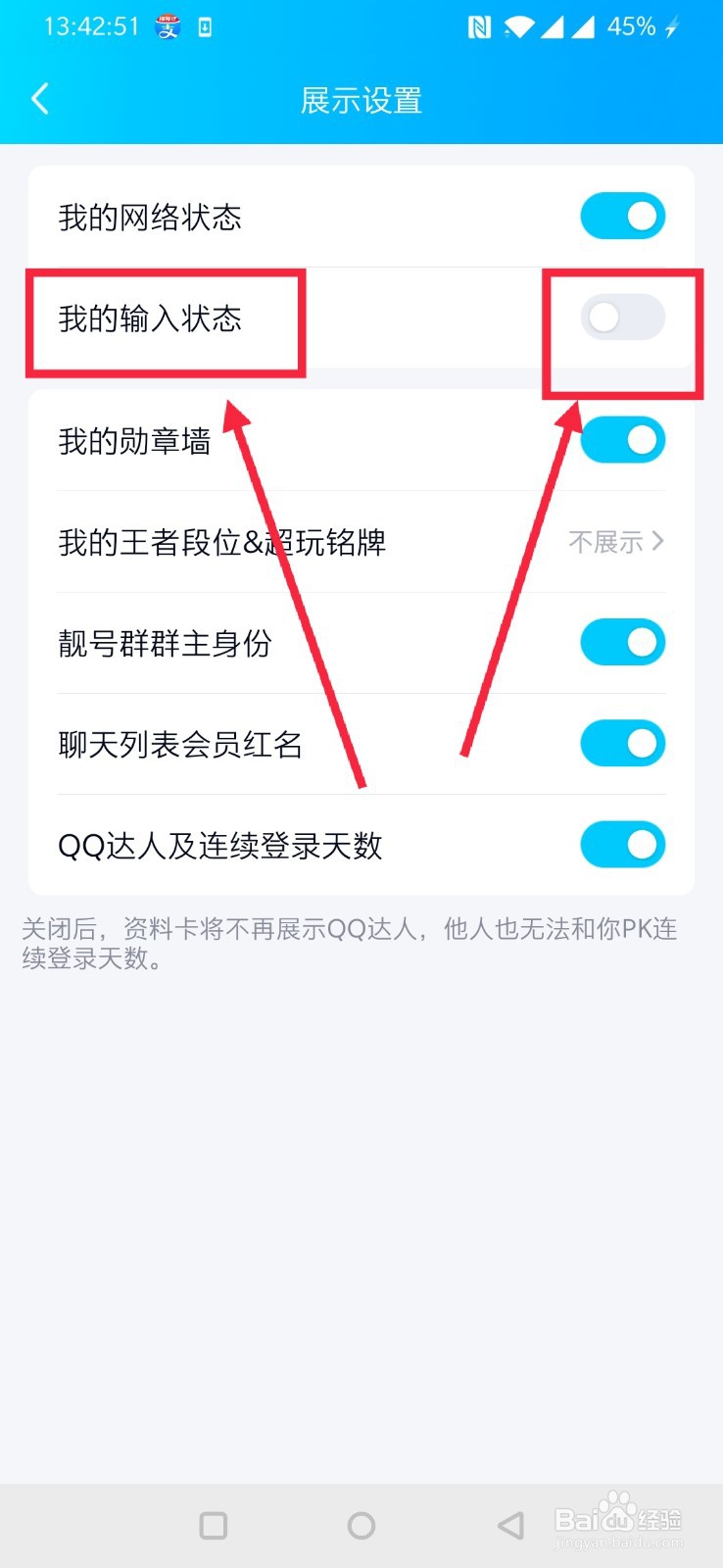Tap the 展示设置 title text
Image resolution: width=723 pixels, height=1568 pixels.
pyautogui.click(x=361, y=98)
